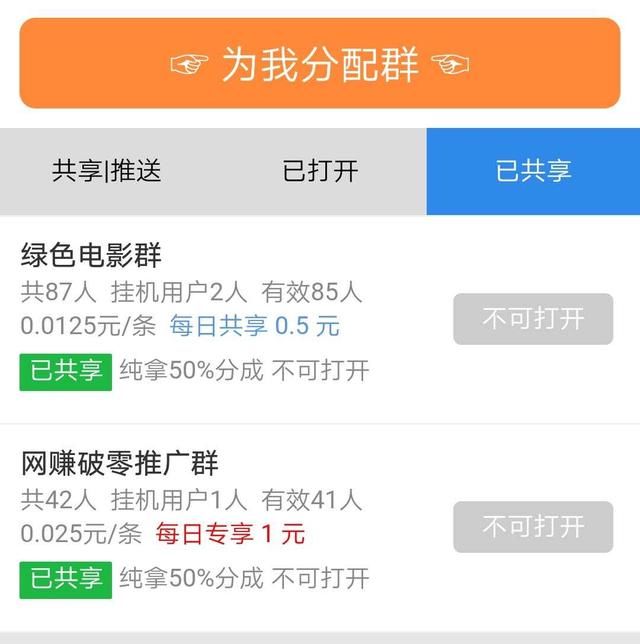Open the 网赚破零推广群 group entry
The width and height of the screenshot is (640, 644).
pyautogui.click(x=120, y=464)
